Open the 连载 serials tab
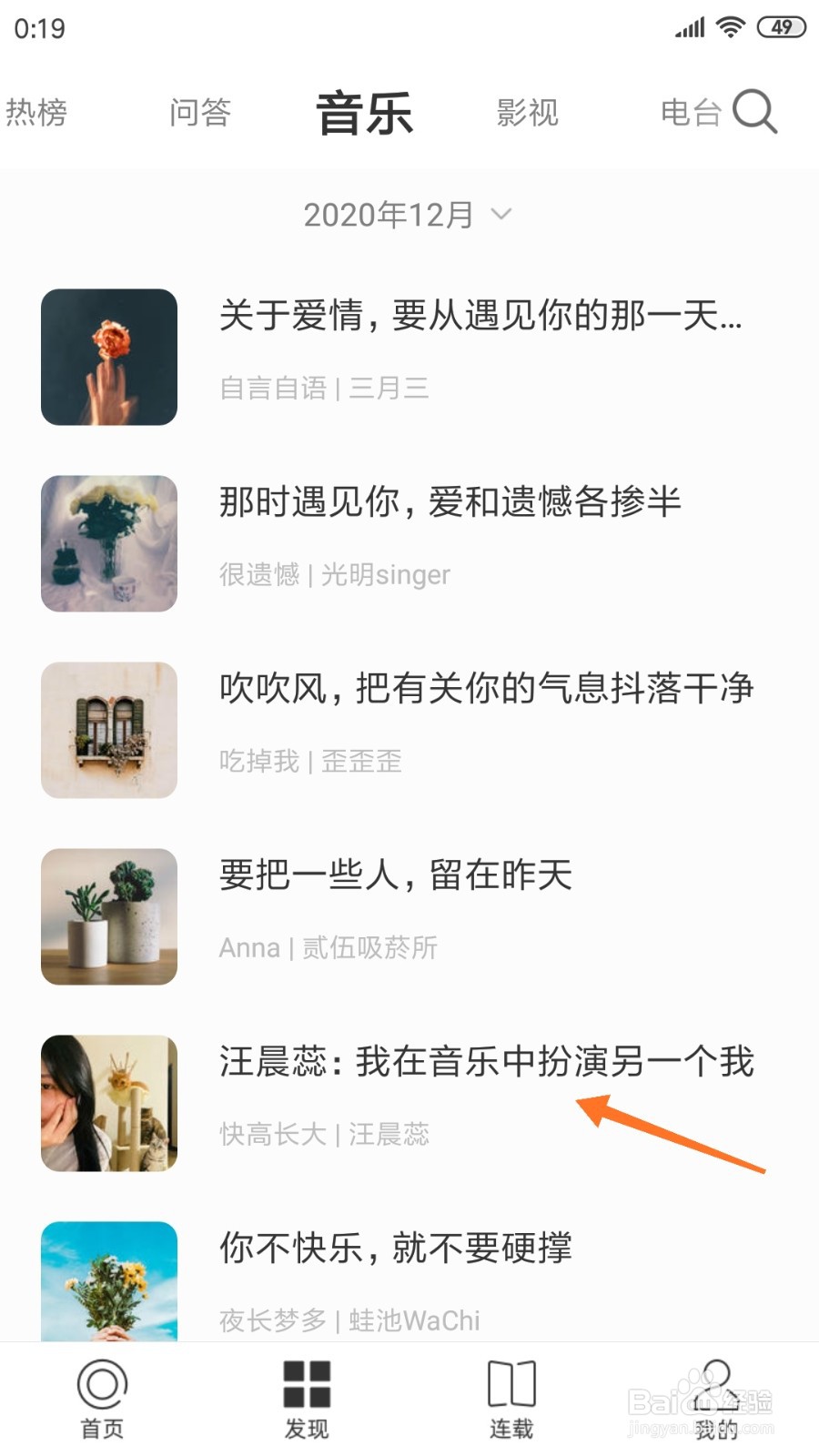Screen dimensions: 819x1456 pyautogui.click(x=511, y=1400)
